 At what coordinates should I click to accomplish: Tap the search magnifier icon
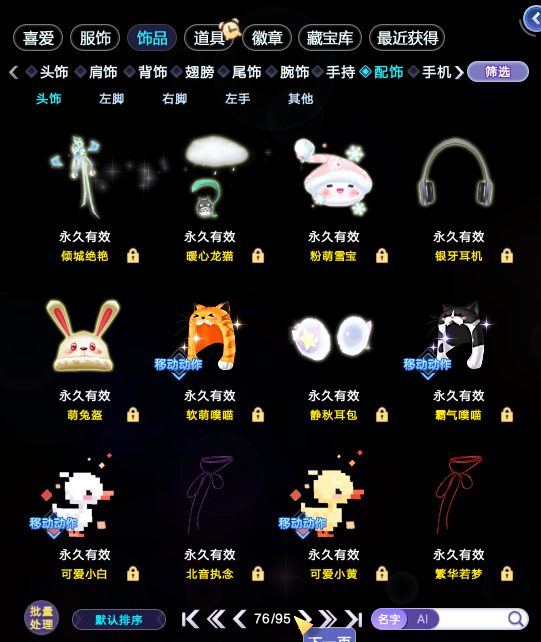coord(516,619)
